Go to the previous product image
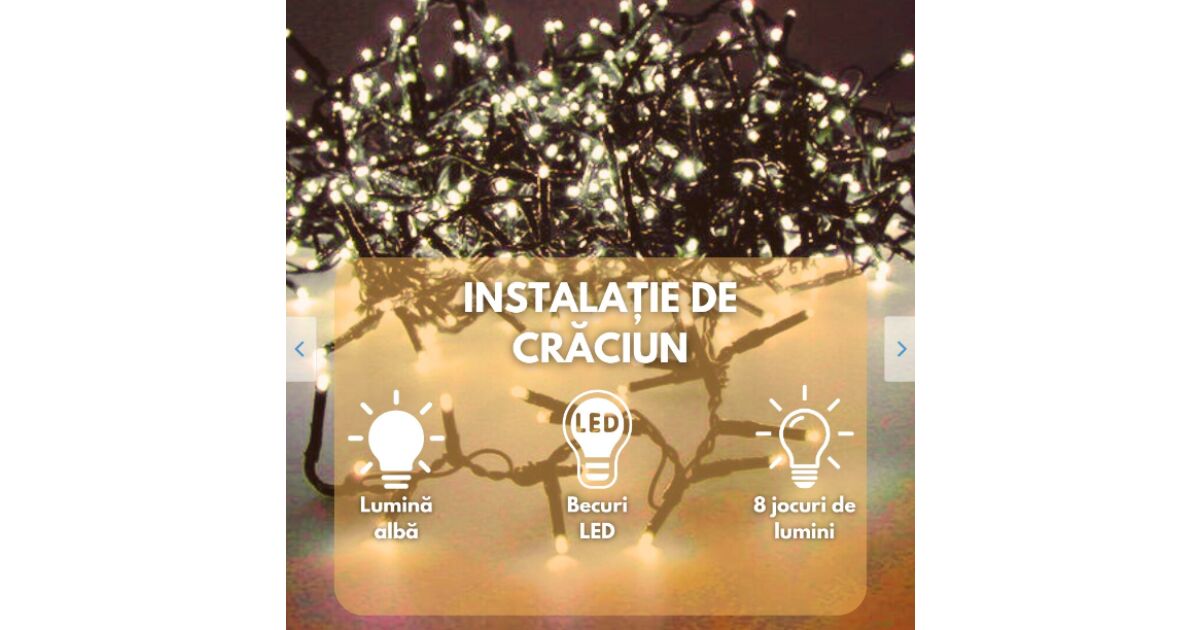Screen dimensions: 1200x630 (300, 349)
